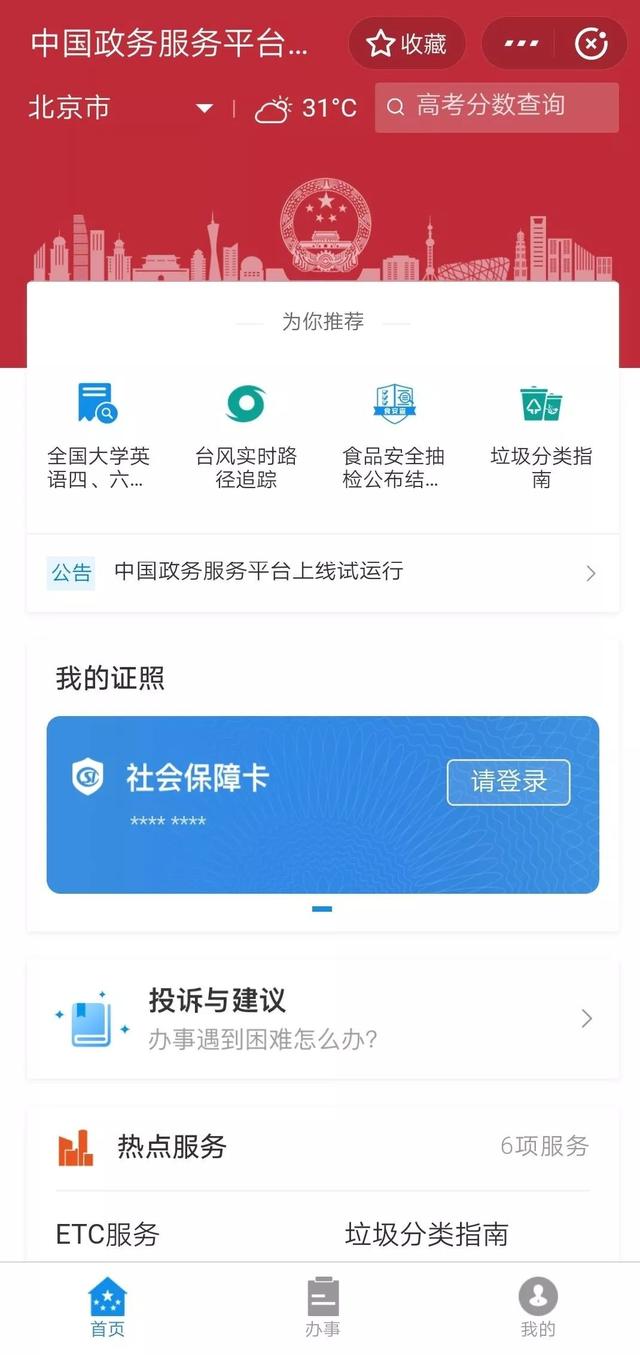Open the three-dot more menu
640x1355 pixels.
click(521, 44)
